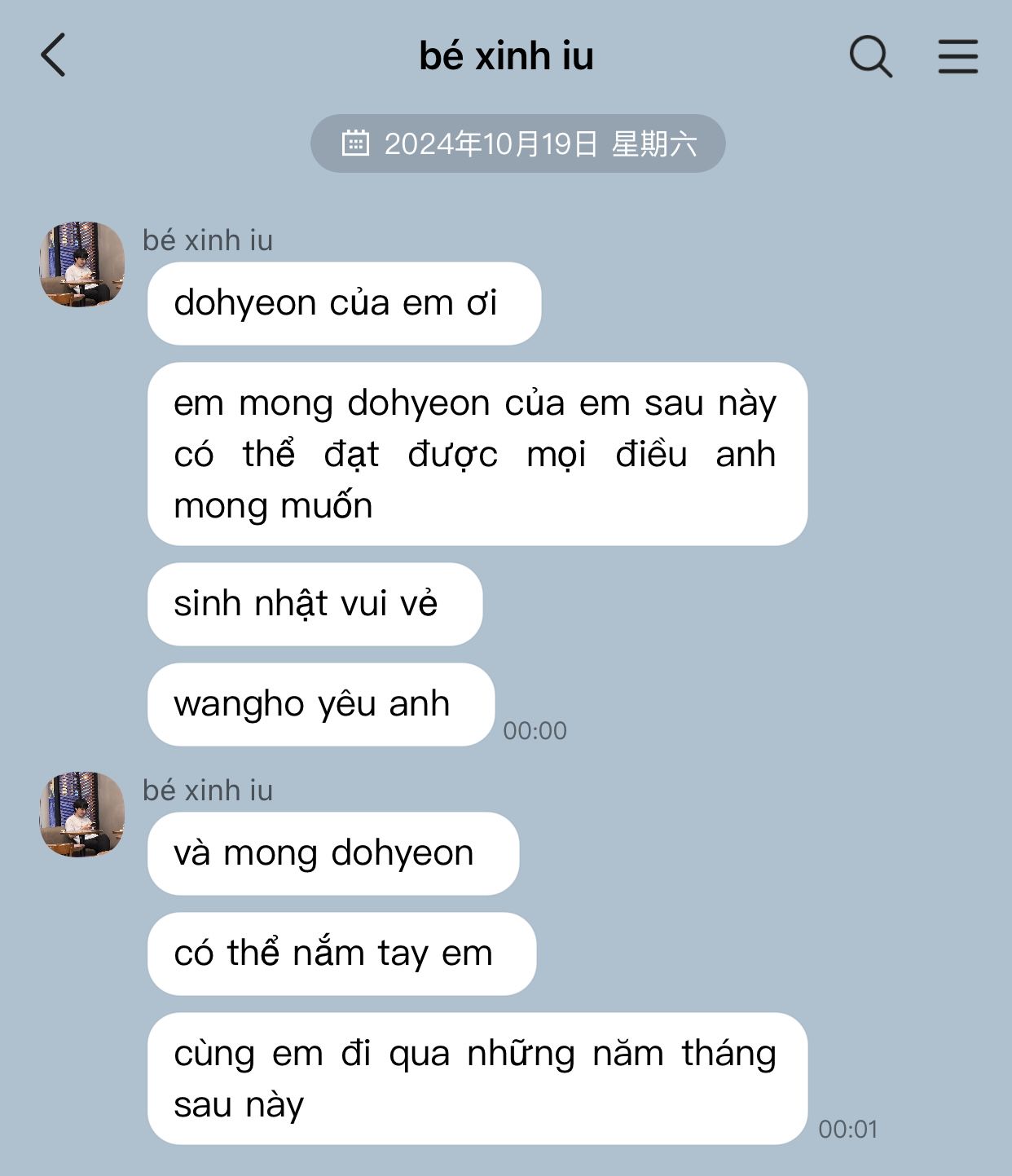Screen dimensions: 1012x1176
Task: Go back from the chat
Action: coord(54,55)
